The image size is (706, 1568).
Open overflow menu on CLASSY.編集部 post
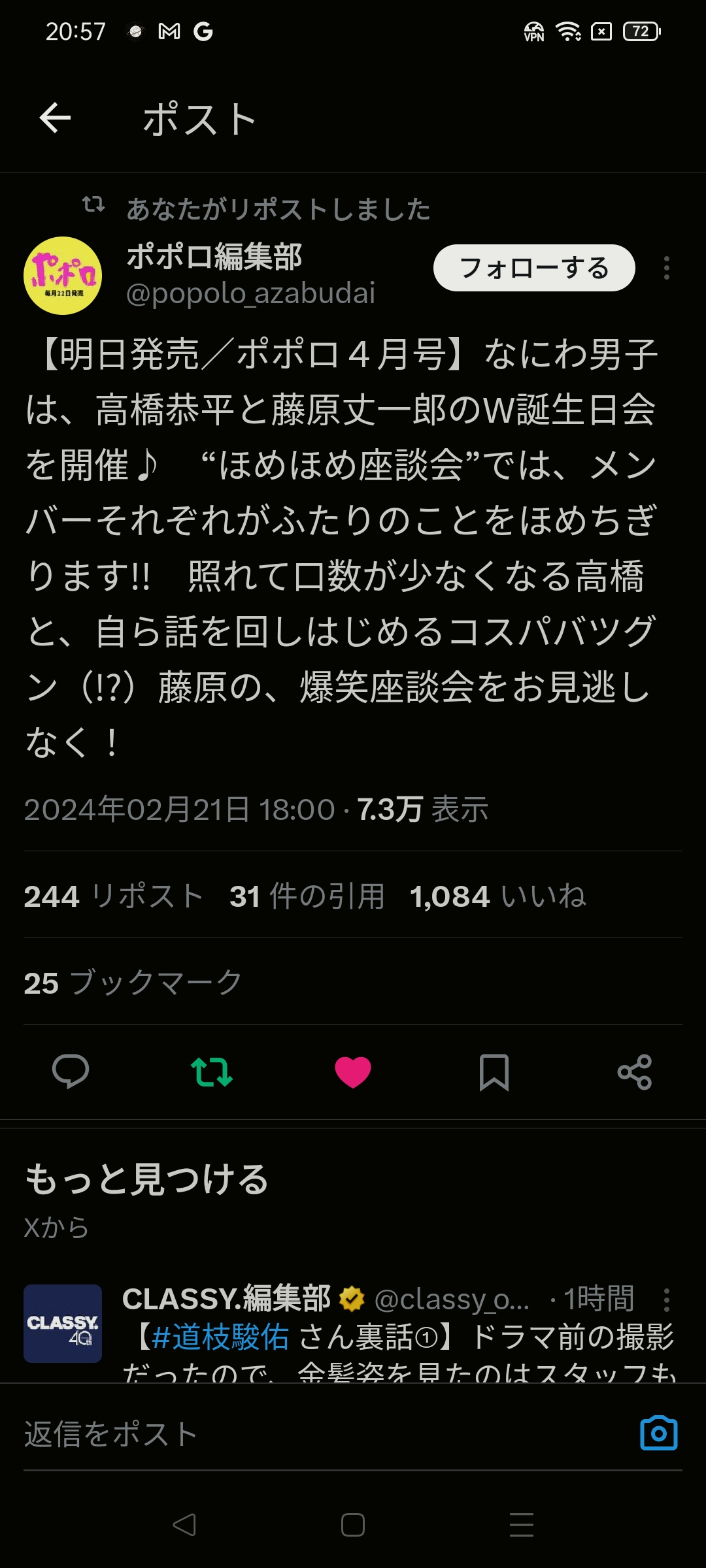tap(666, 1300)
